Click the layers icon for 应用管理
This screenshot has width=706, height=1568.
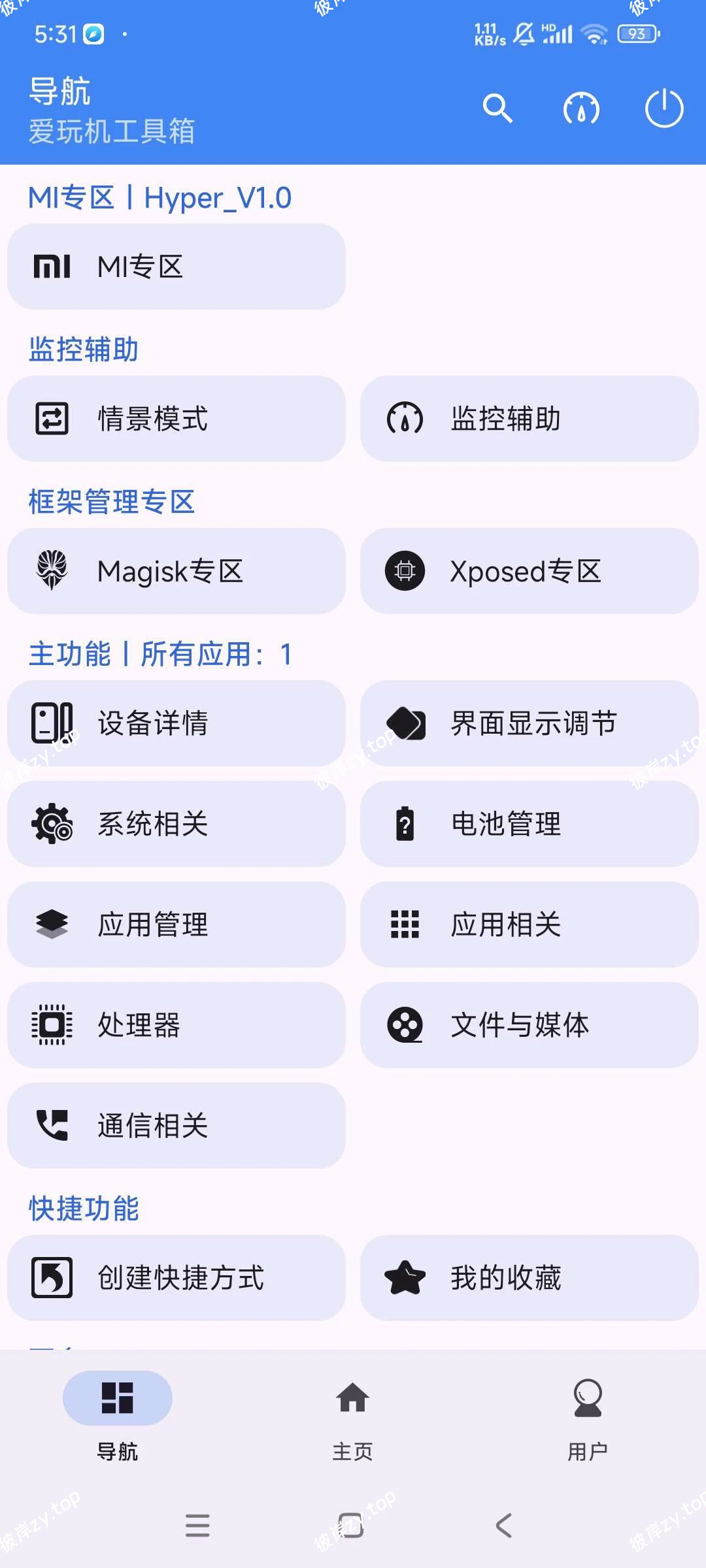[54, 924]
